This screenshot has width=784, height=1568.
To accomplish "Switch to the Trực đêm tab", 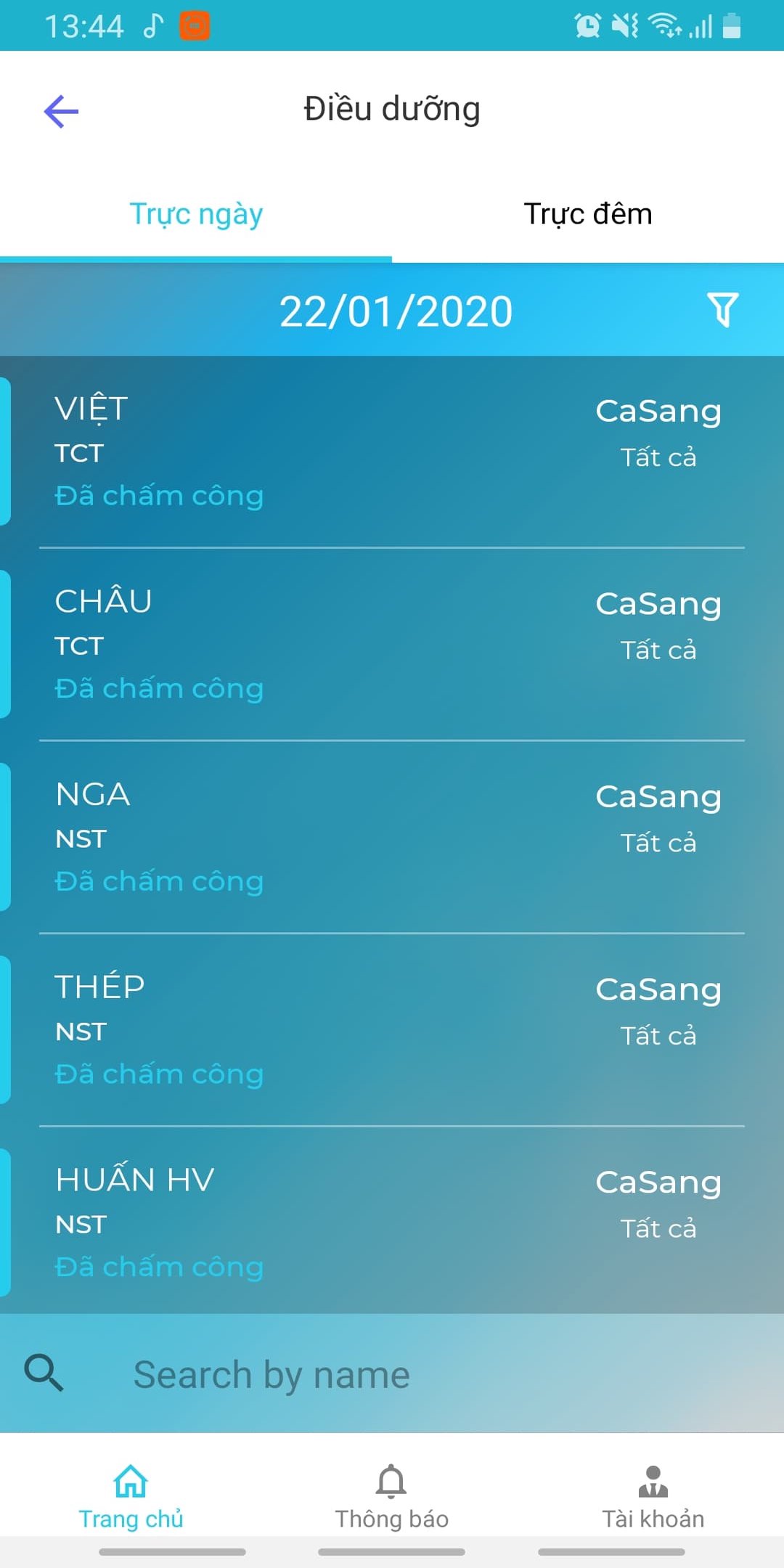I will tap(588, 214).
